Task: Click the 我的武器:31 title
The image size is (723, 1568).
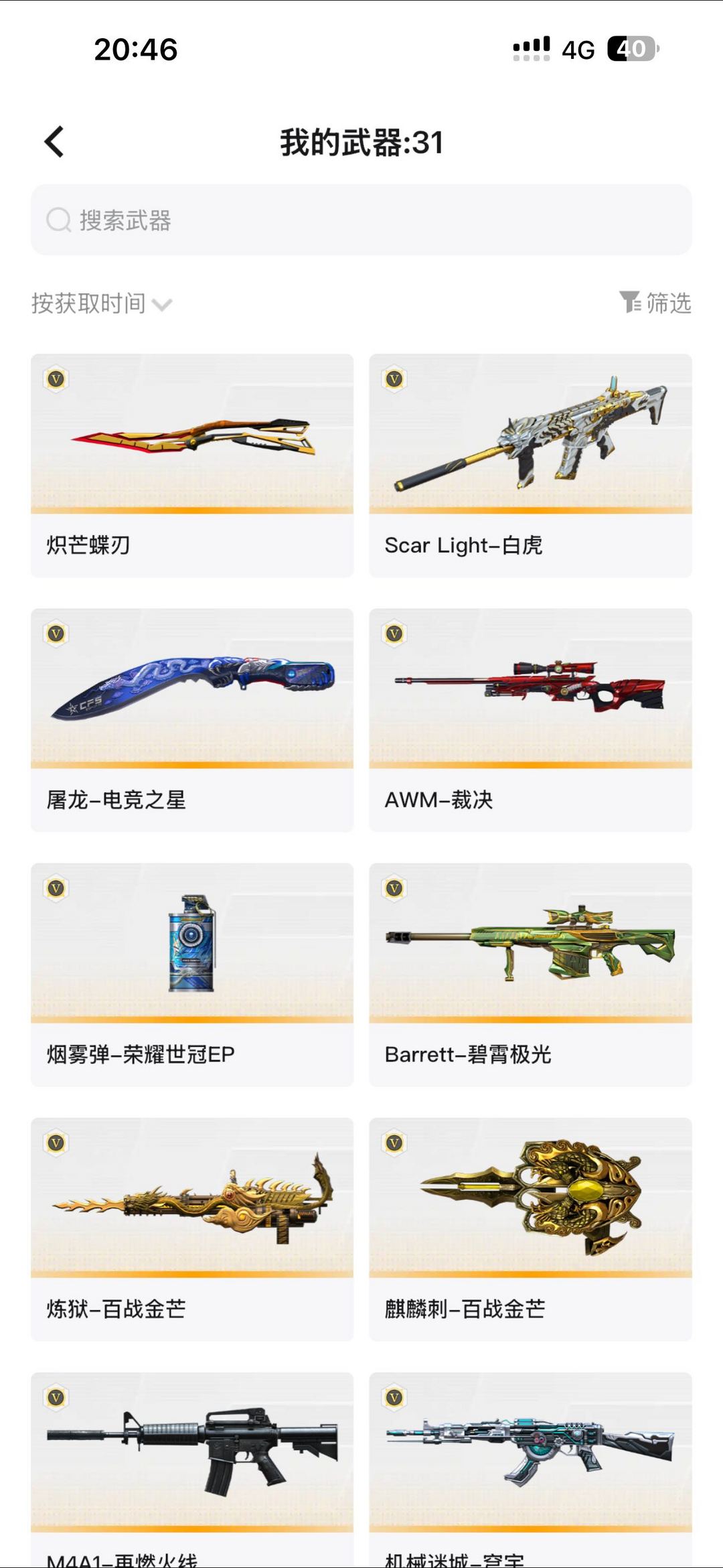Action: 361,142
